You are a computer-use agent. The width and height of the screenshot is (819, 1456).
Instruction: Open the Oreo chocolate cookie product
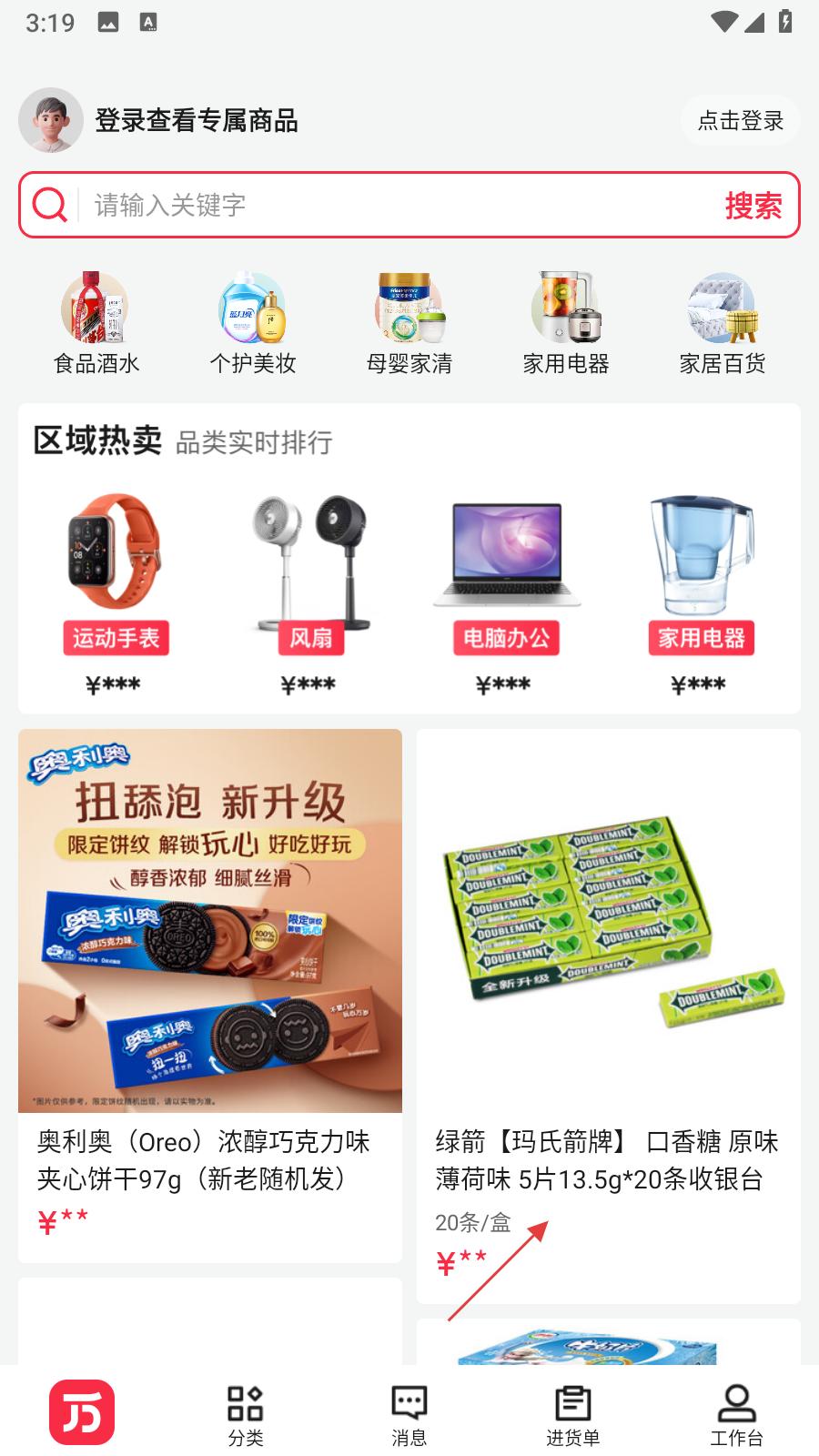click(210, 996)
